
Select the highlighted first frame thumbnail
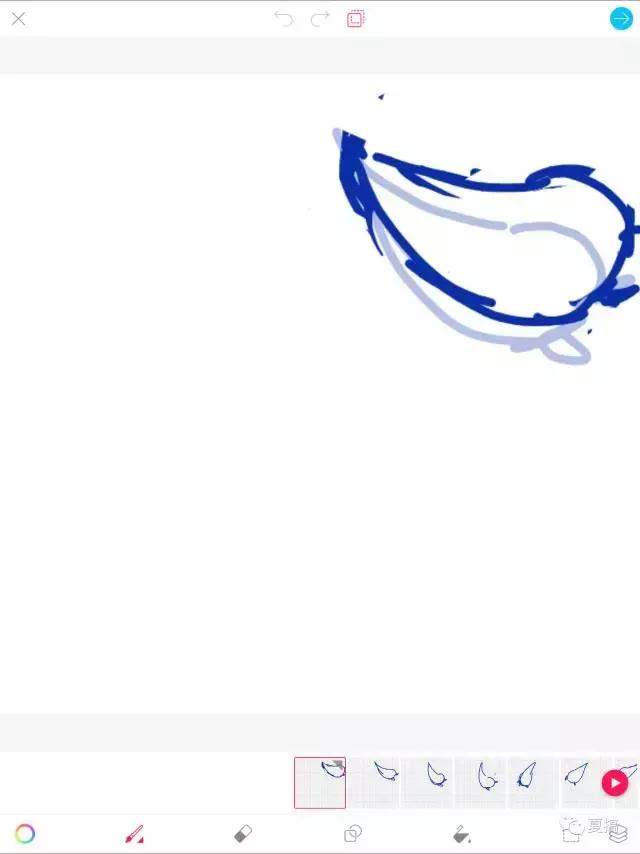(x=320, y=782)
